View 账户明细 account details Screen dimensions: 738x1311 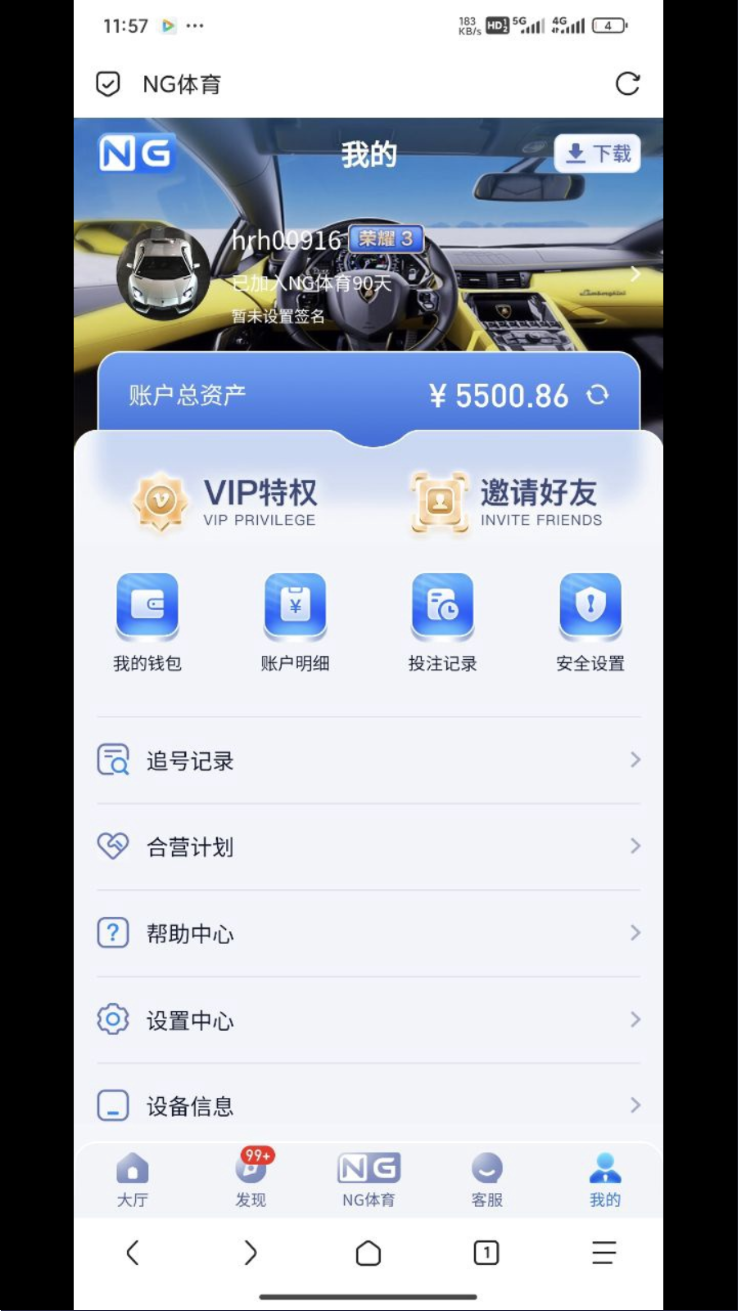[x=295, y=622]
